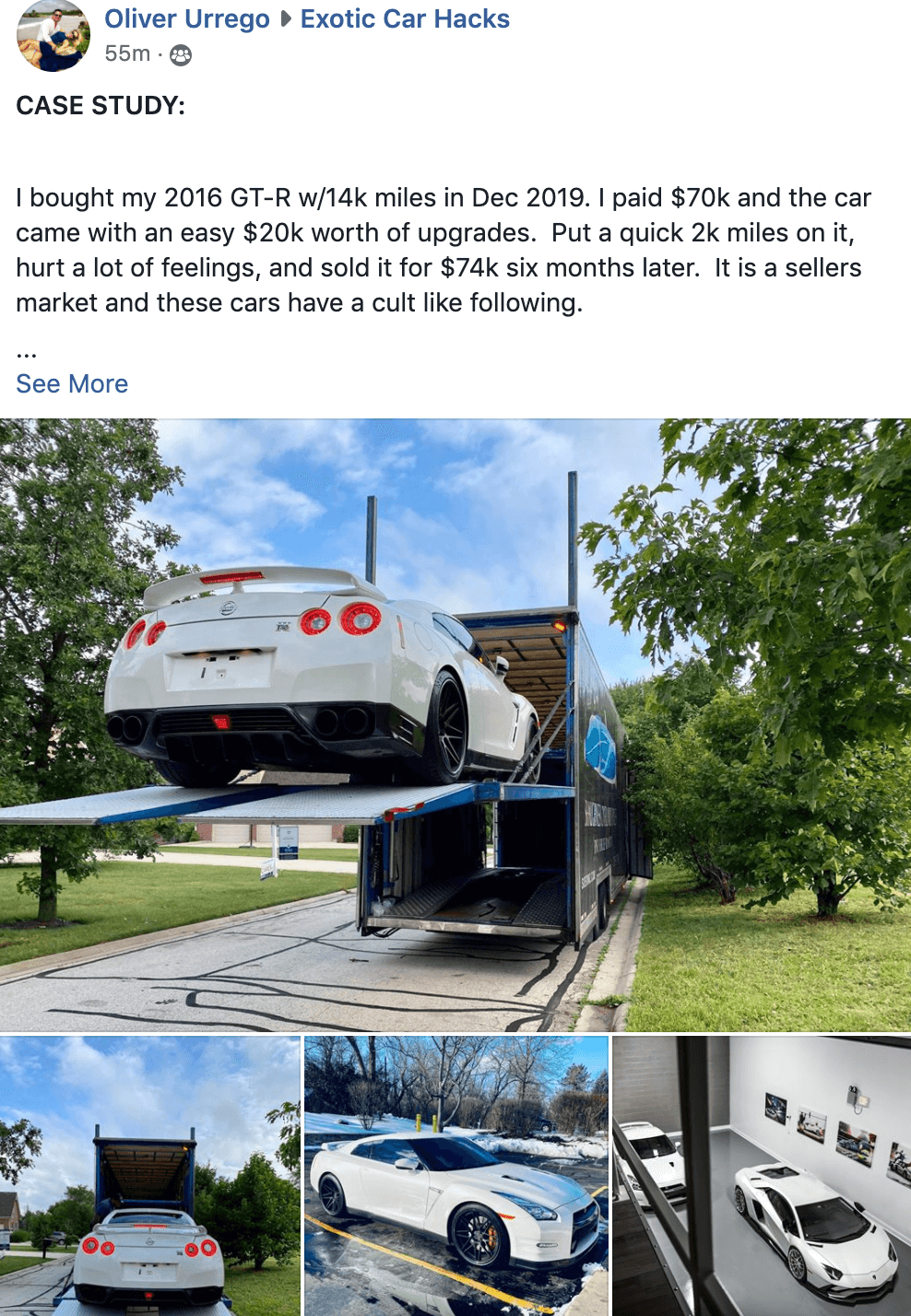
Task: Open the Exotic Car Hacks group
Action: [x=405, y=18]
